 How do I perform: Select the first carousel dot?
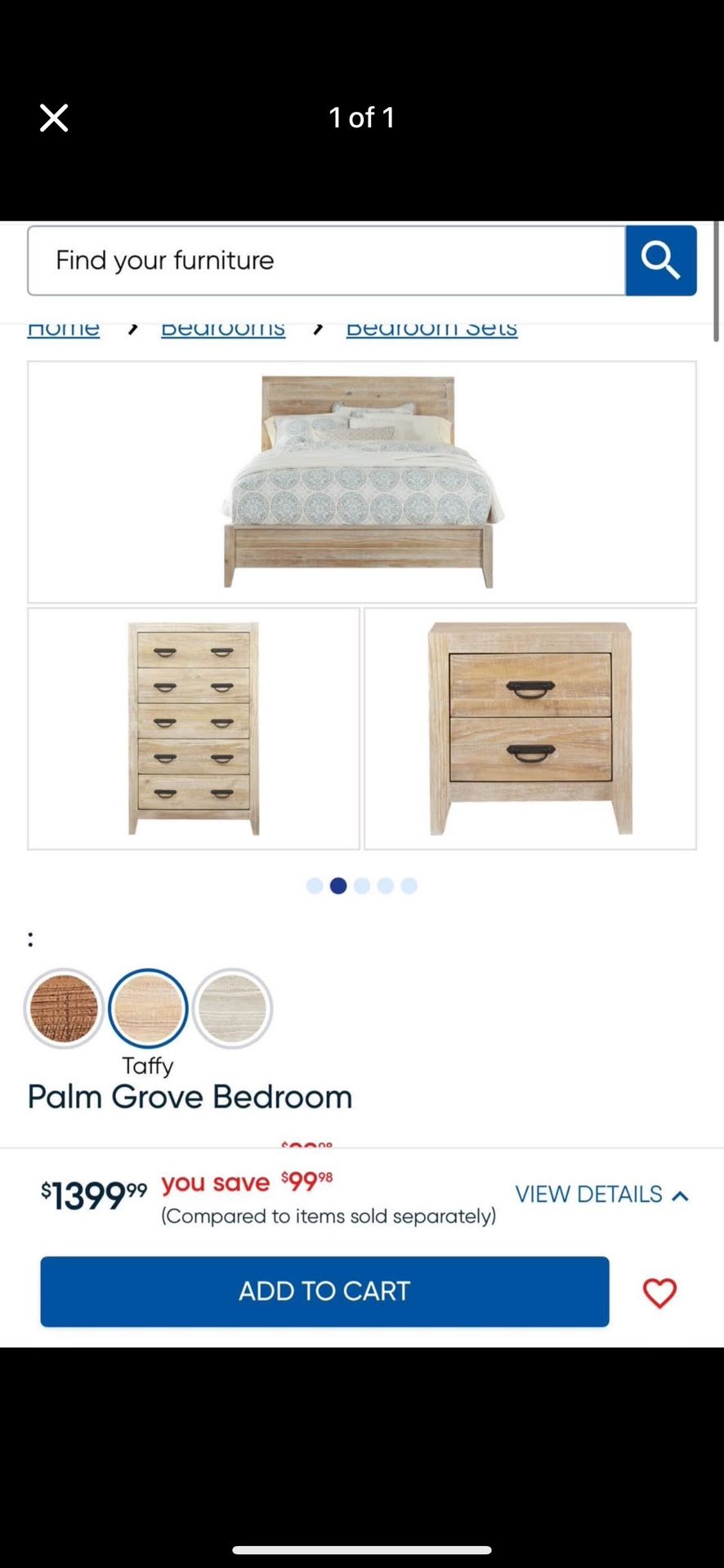(x=314, y=885)
